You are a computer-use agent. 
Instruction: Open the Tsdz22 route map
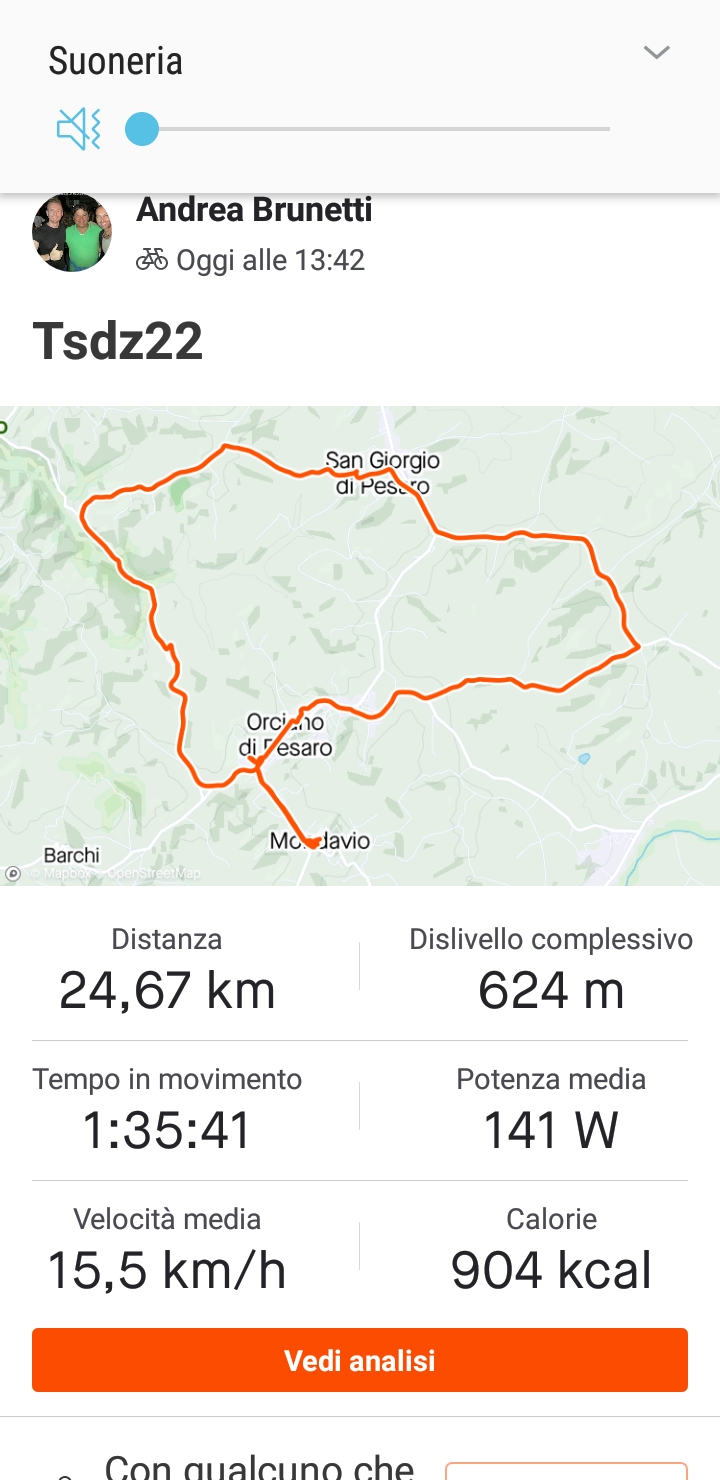[x=360, y=645]
